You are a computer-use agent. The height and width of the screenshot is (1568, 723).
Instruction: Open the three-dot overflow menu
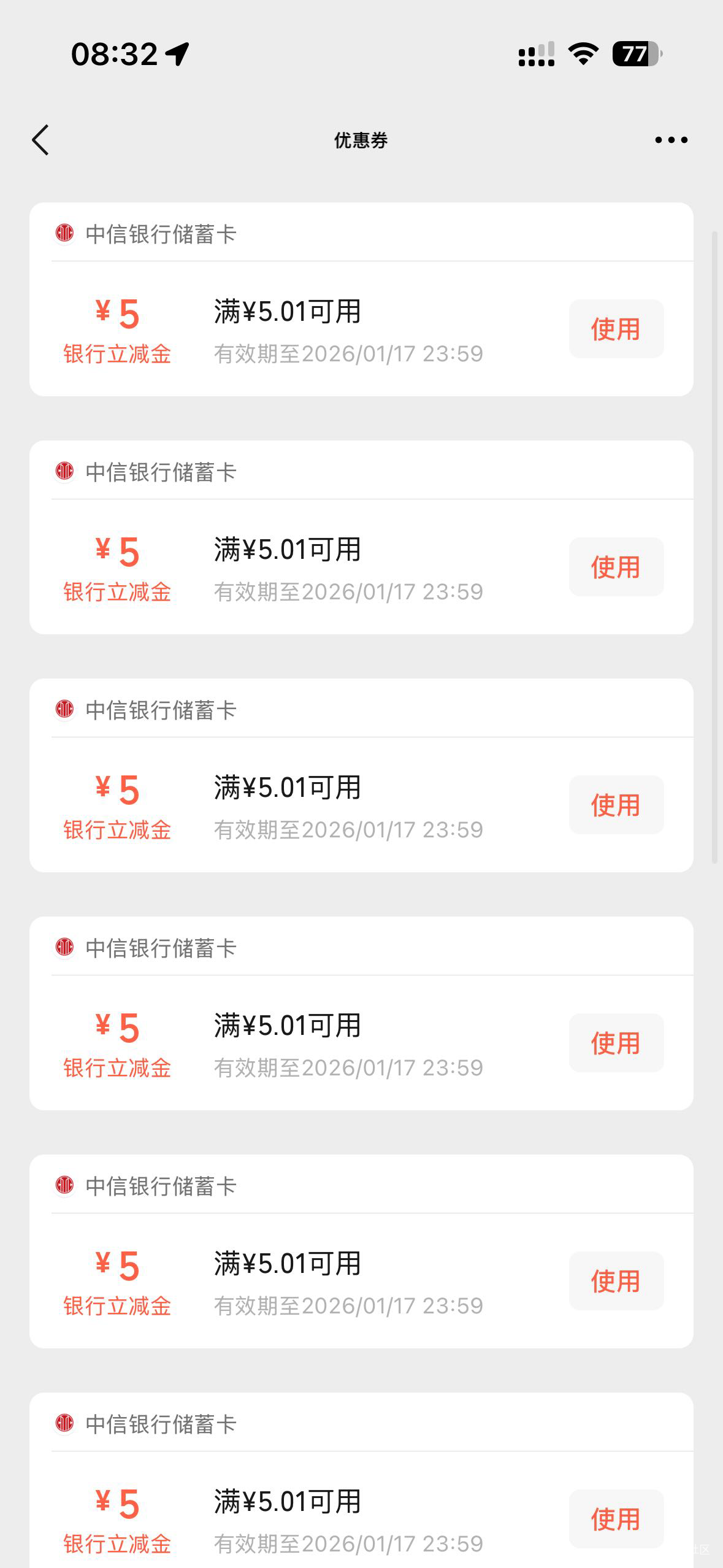671,140
